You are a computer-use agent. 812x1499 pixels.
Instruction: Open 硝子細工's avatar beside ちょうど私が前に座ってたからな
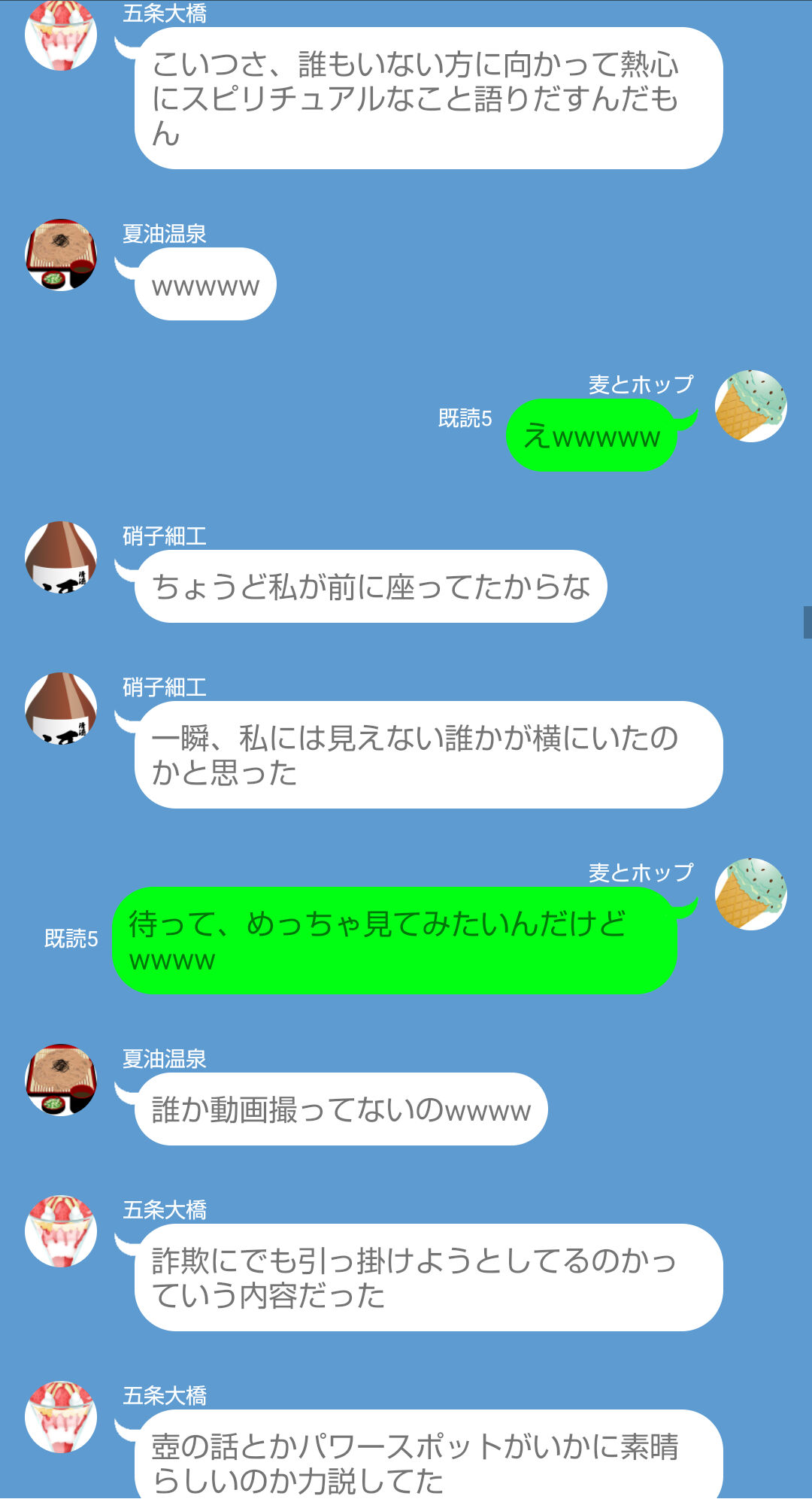(x=61, y=557)
